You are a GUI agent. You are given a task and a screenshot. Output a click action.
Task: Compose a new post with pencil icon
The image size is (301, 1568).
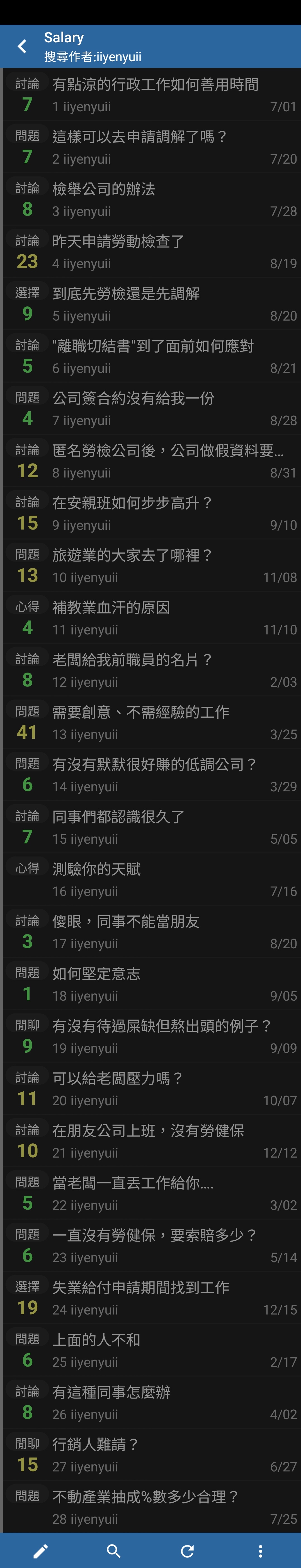coord(40,1551)
